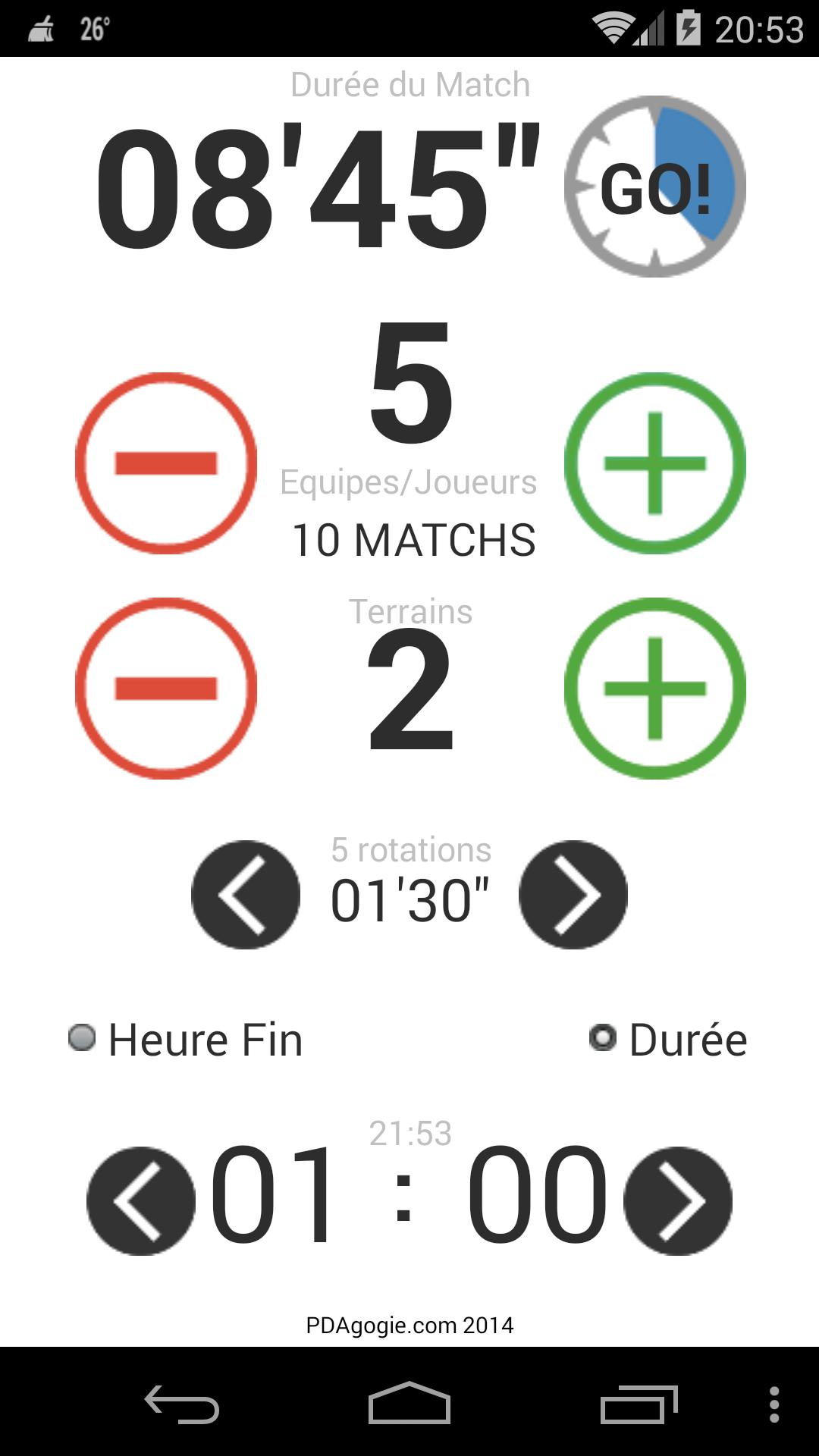Decrease the total duration 01:00

pyautogui.click(x=141, y=1200)
